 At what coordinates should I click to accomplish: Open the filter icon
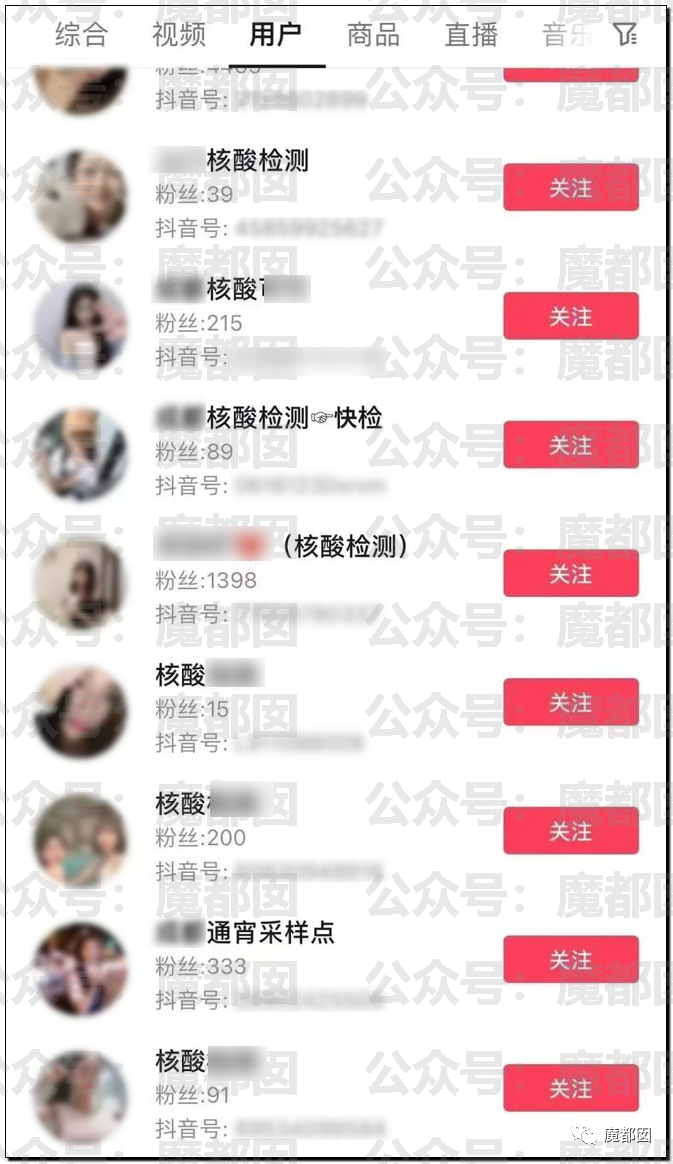click(626, 34)
